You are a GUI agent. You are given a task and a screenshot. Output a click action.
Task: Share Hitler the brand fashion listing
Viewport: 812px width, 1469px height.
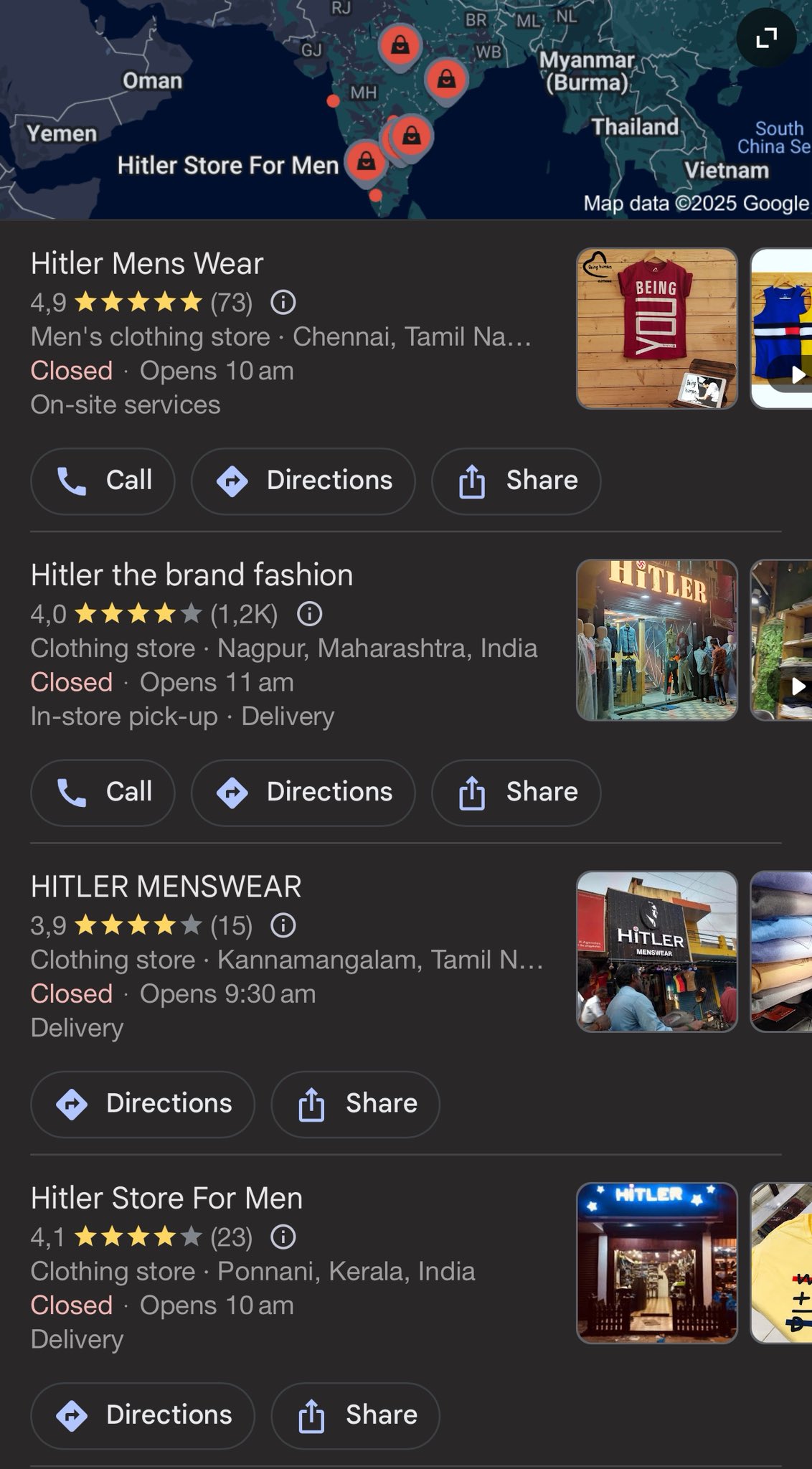516,792
